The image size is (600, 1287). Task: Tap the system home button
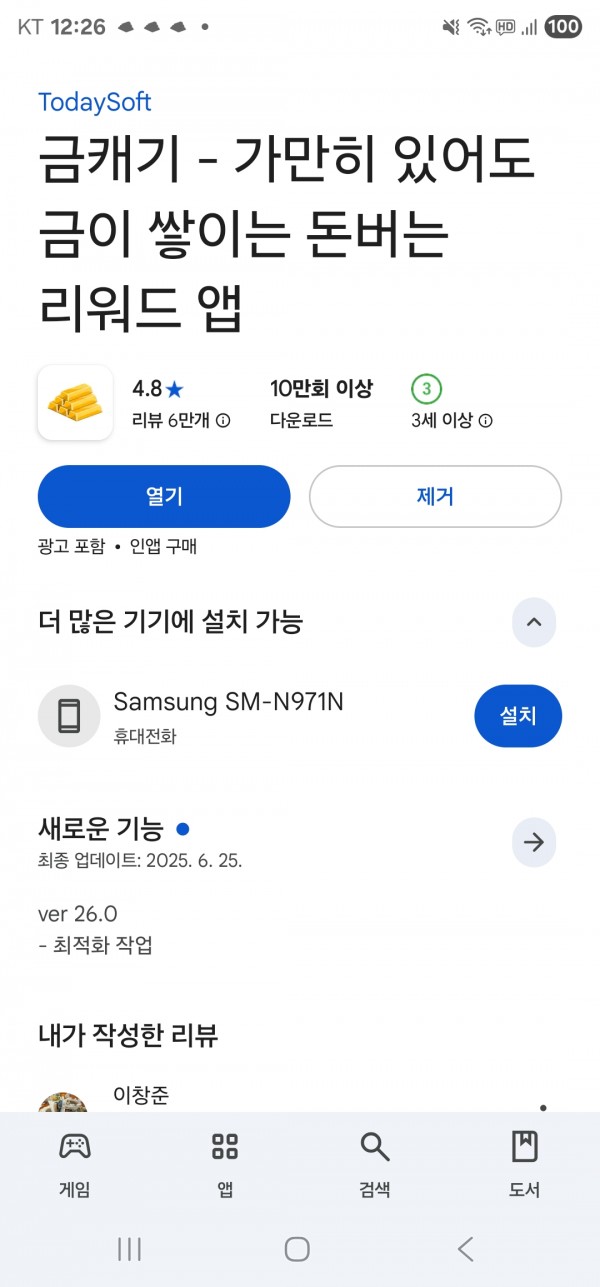pyautogui.click(x=297, y=1248)
